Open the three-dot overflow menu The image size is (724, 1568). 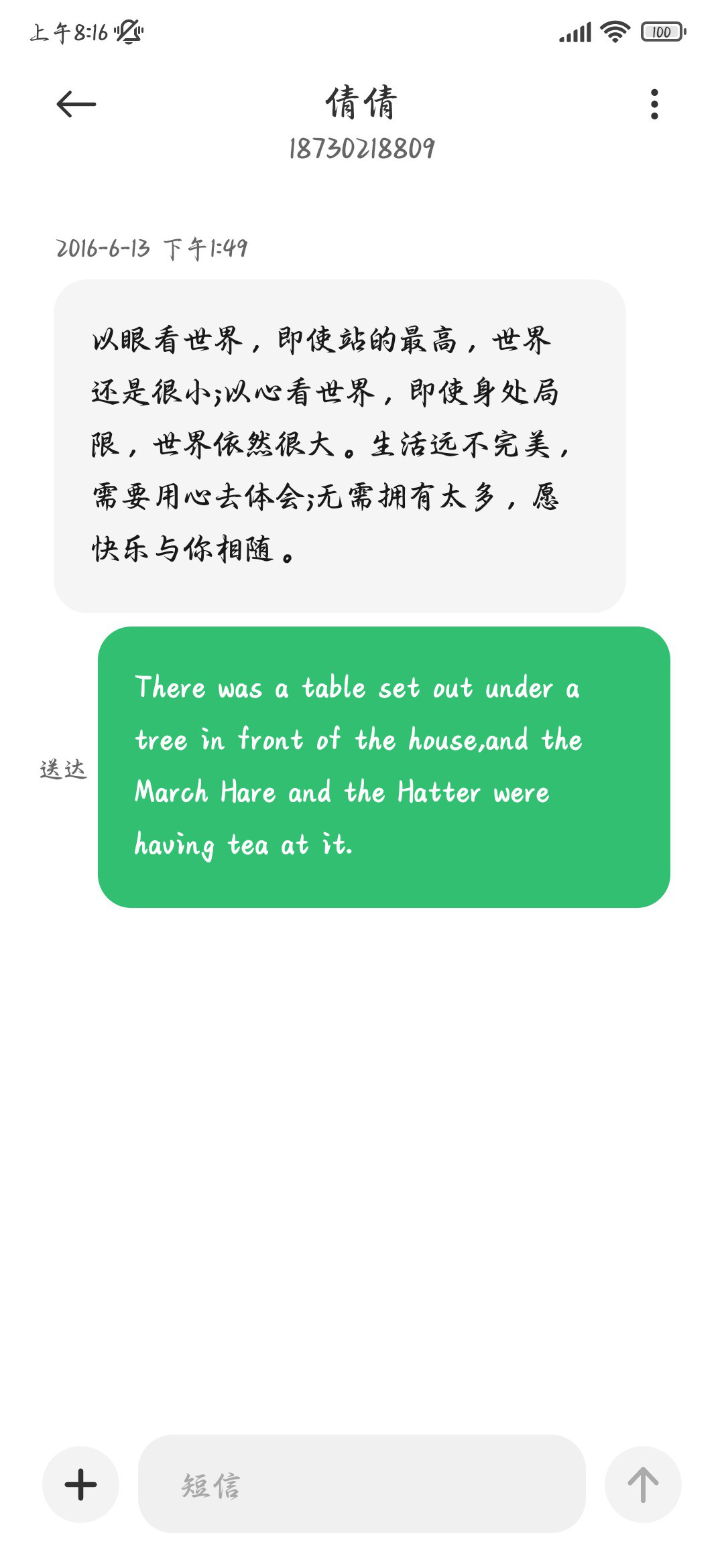[654, 105]
